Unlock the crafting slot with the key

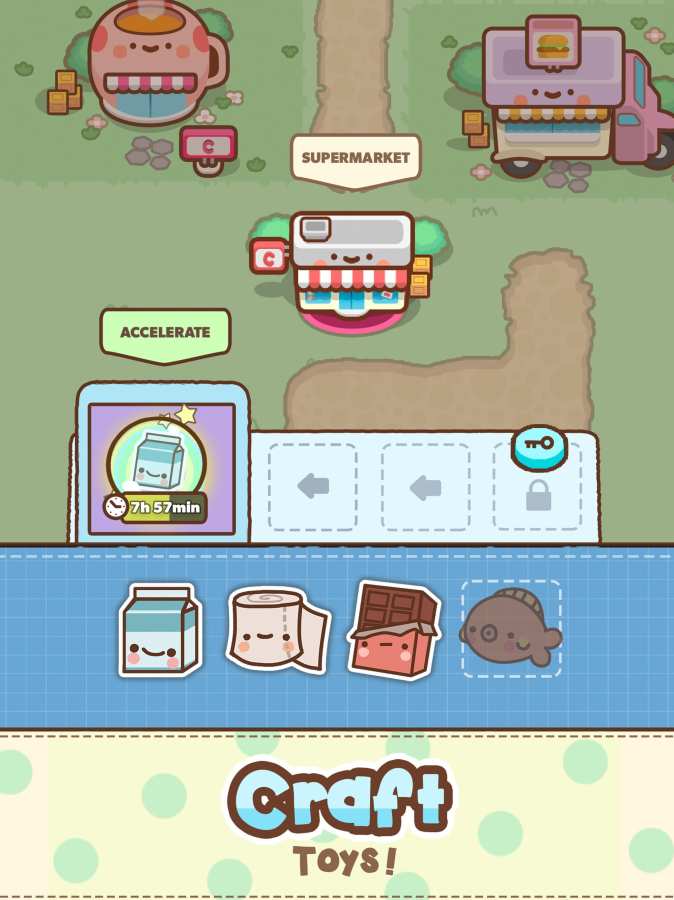539,446
